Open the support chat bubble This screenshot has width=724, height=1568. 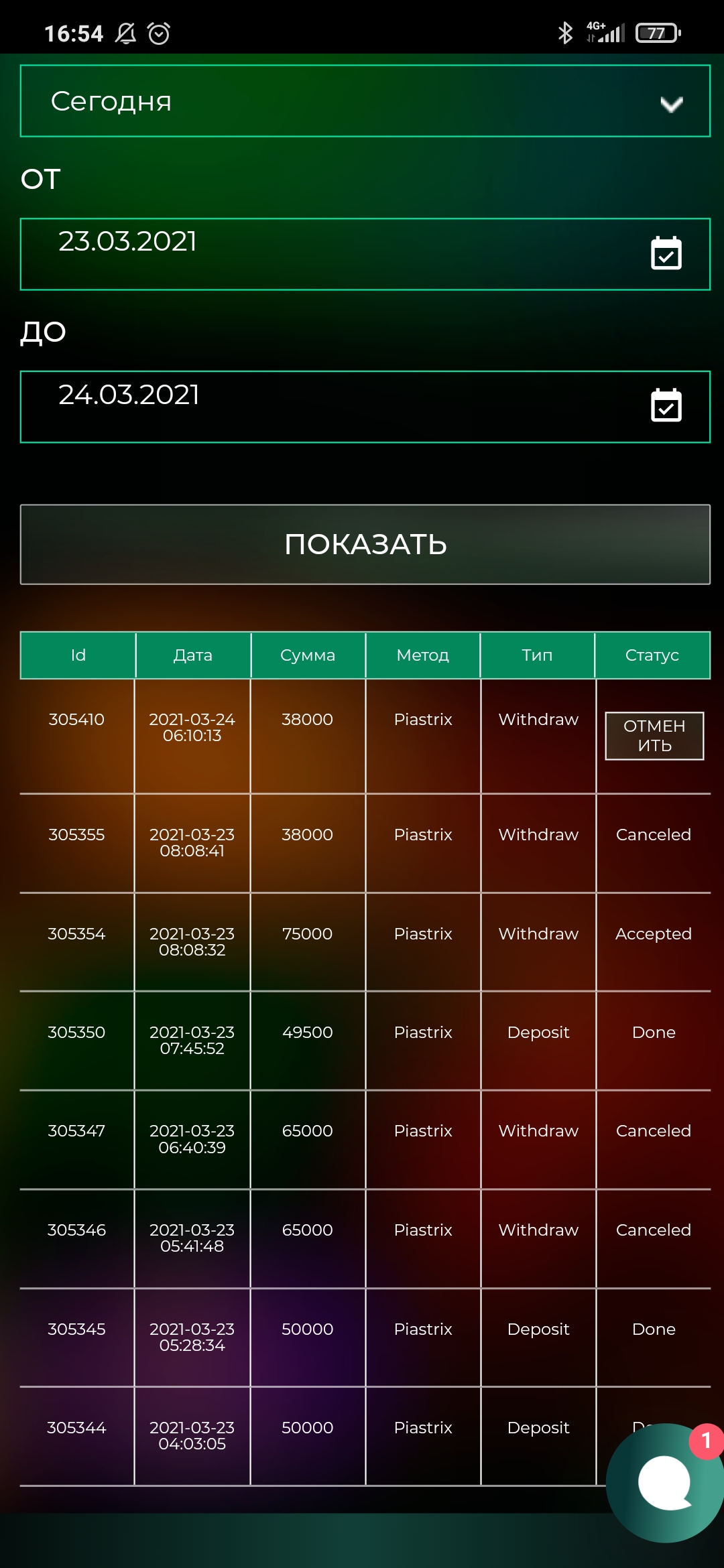(x=665, y=1482)
